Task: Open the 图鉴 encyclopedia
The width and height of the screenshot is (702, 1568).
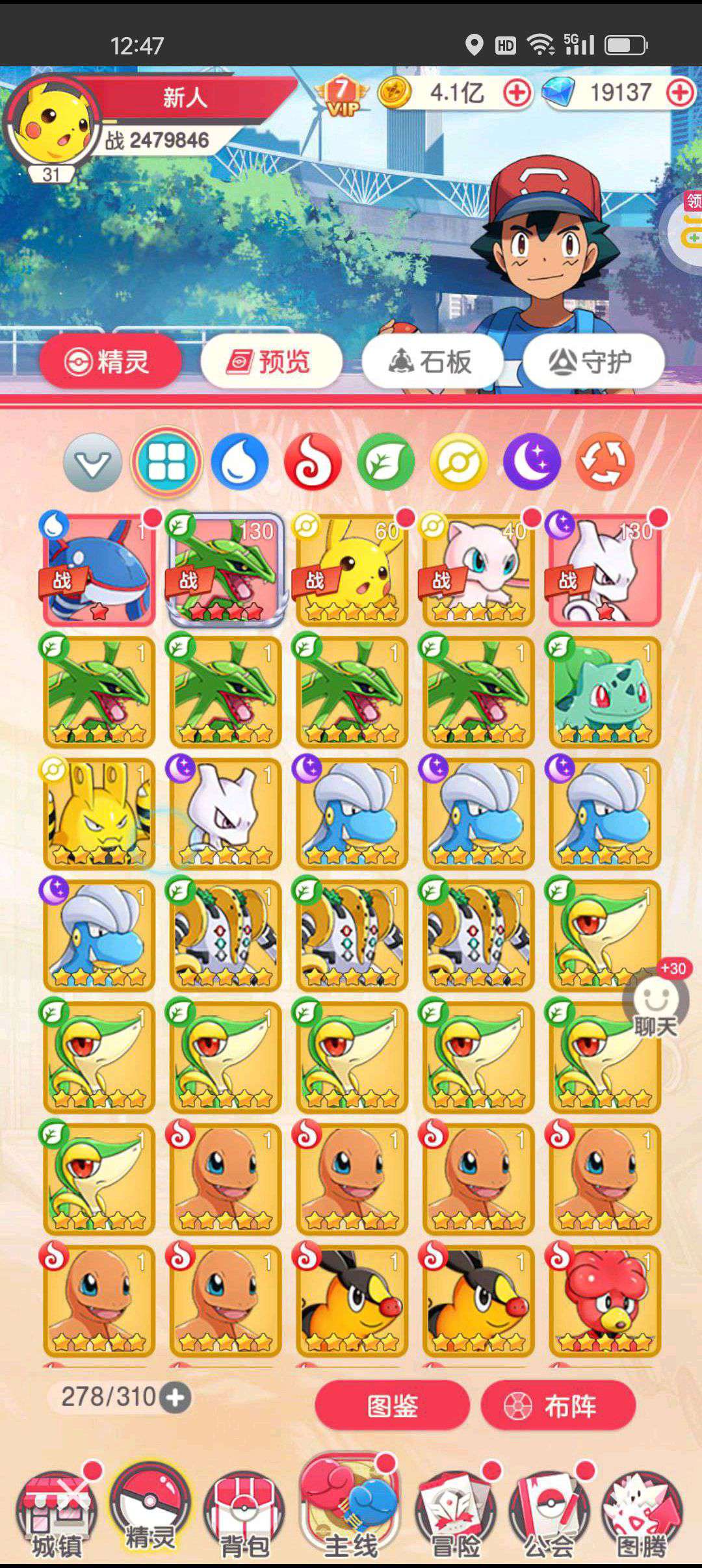Action: (392, 1406)
